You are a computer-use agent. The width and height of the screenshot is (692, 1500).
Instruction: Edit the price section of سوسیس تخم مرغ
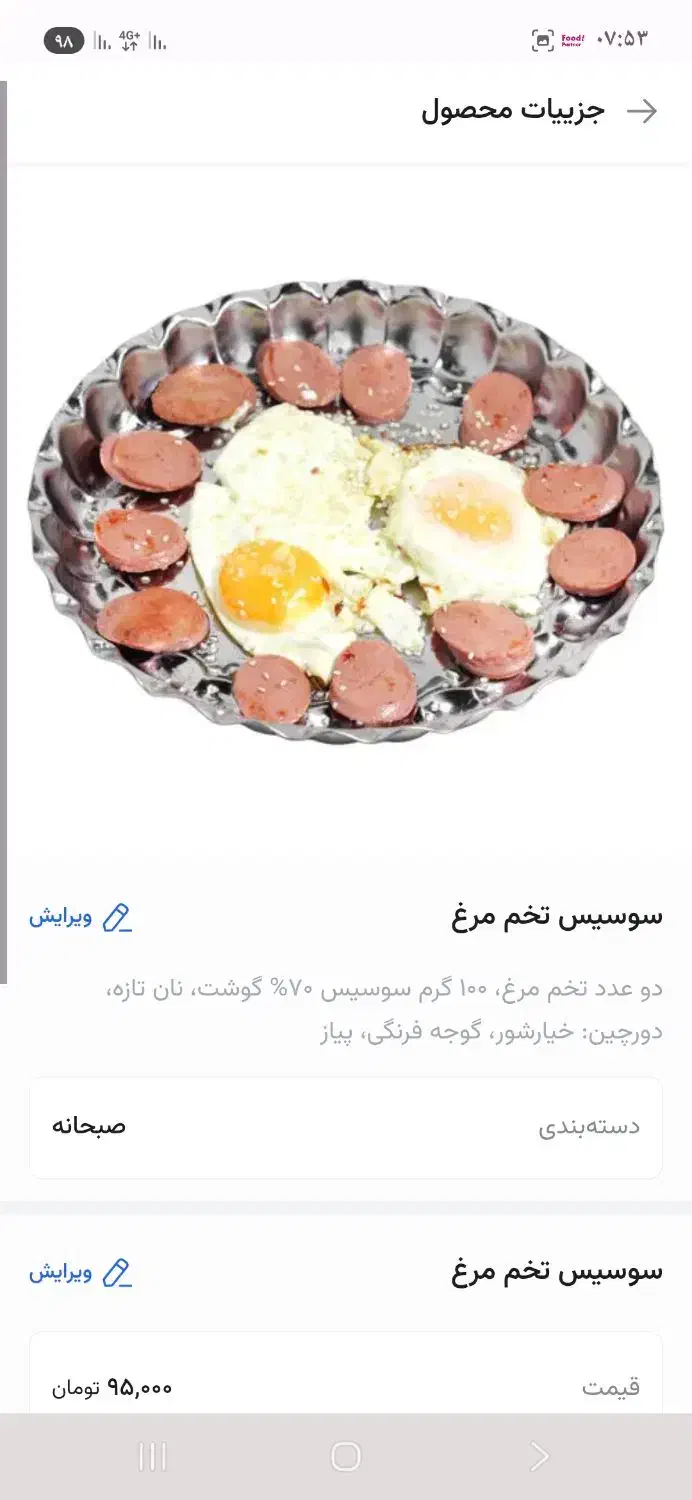click(80, 1273)
